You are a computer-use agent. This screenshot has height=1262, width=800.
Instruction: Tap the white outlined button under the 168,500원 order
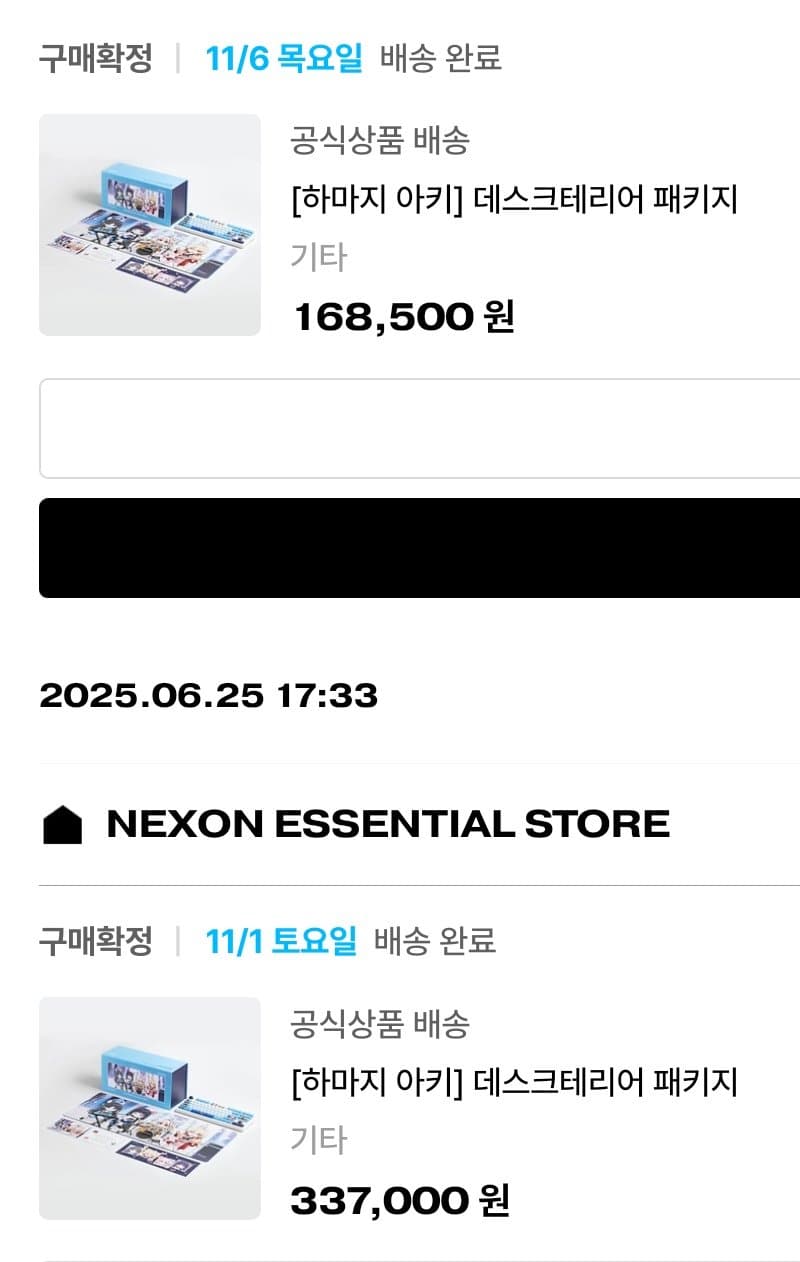click(x=419, y=429)
